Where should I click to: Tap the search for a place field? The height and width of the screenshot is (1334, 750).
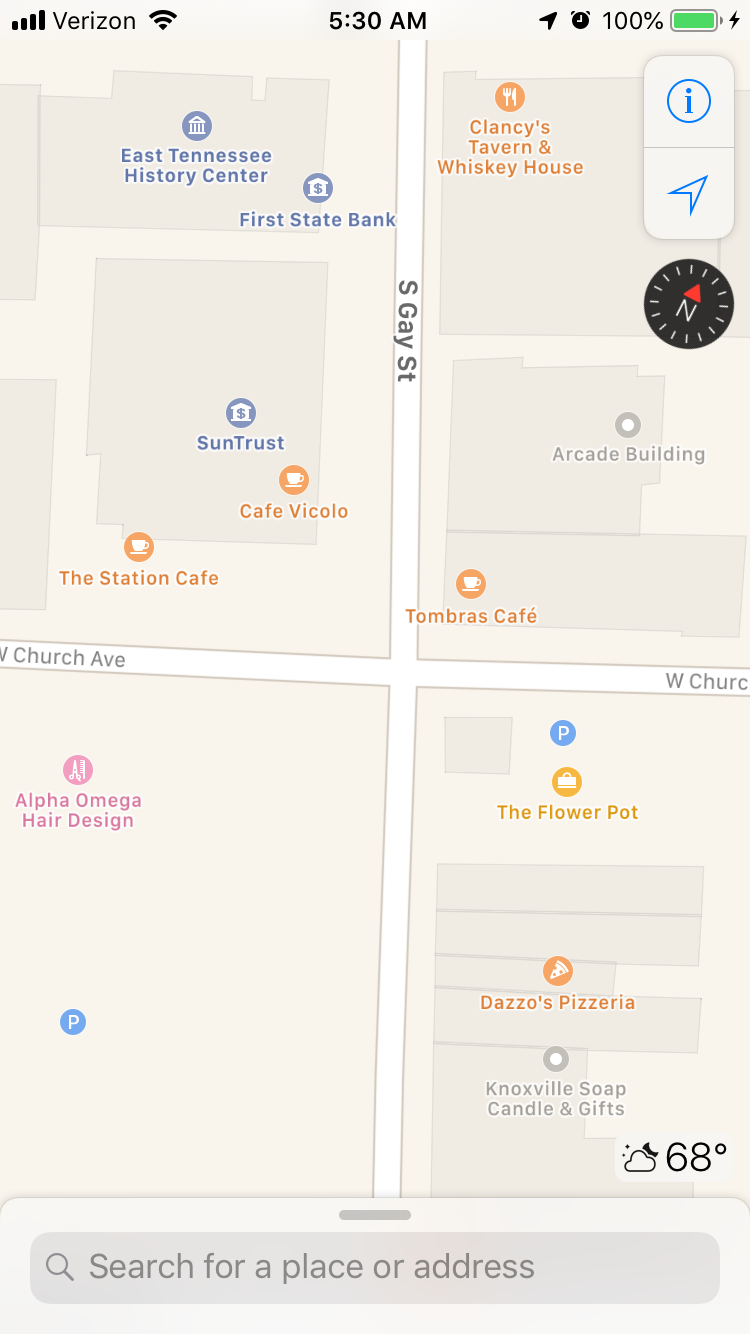375,1267
